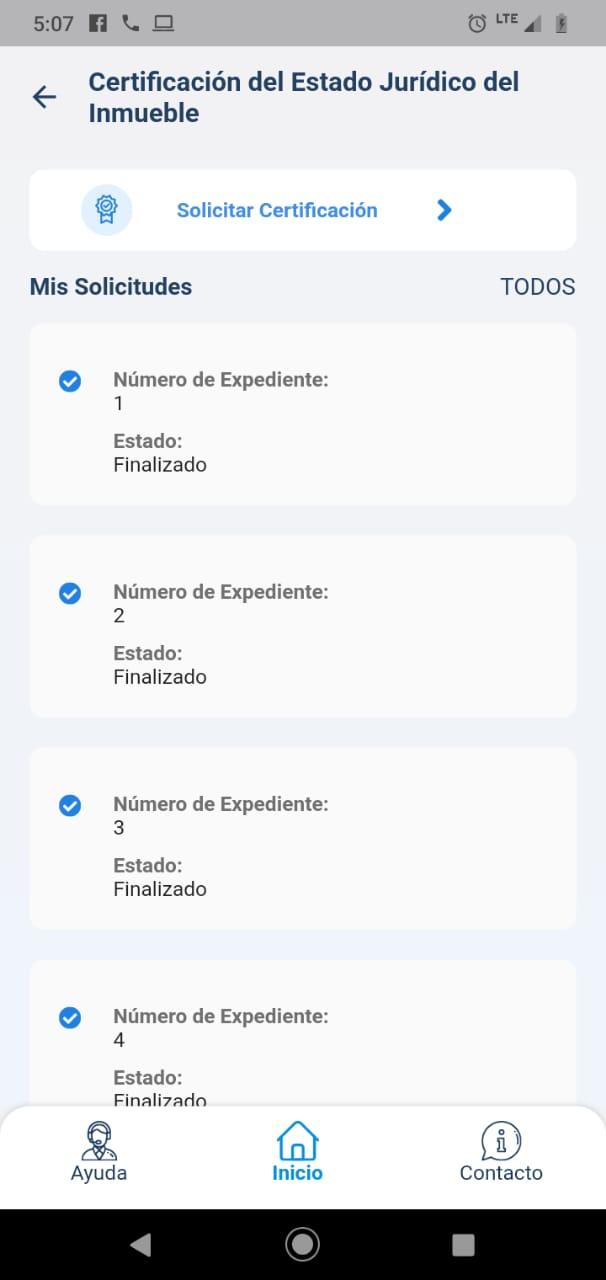Open the Contacto tab

point(501,1153)
